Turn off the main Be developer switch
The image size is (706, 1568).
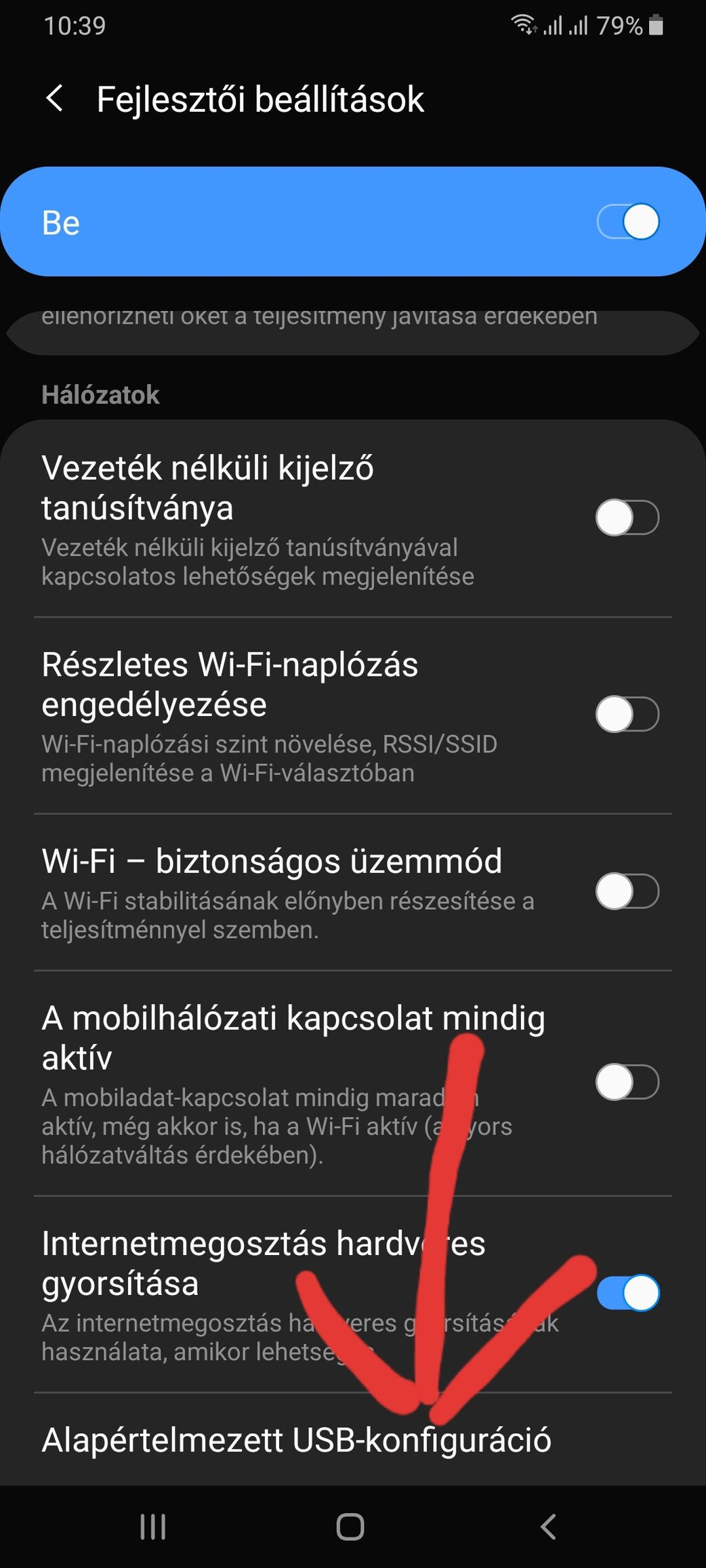click(x=627, y=222)
